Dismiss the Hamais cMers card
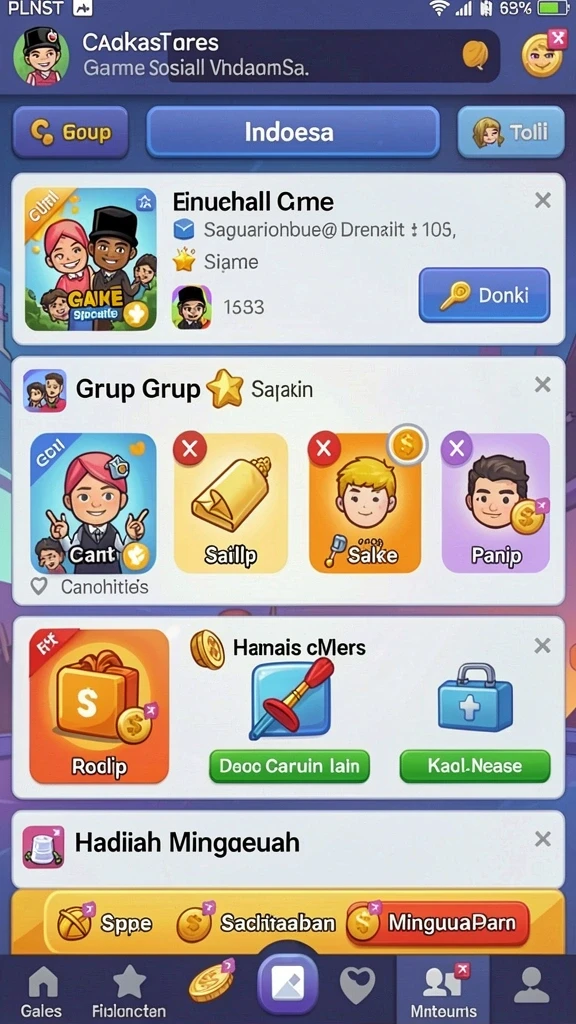 [x=543, y=646]
